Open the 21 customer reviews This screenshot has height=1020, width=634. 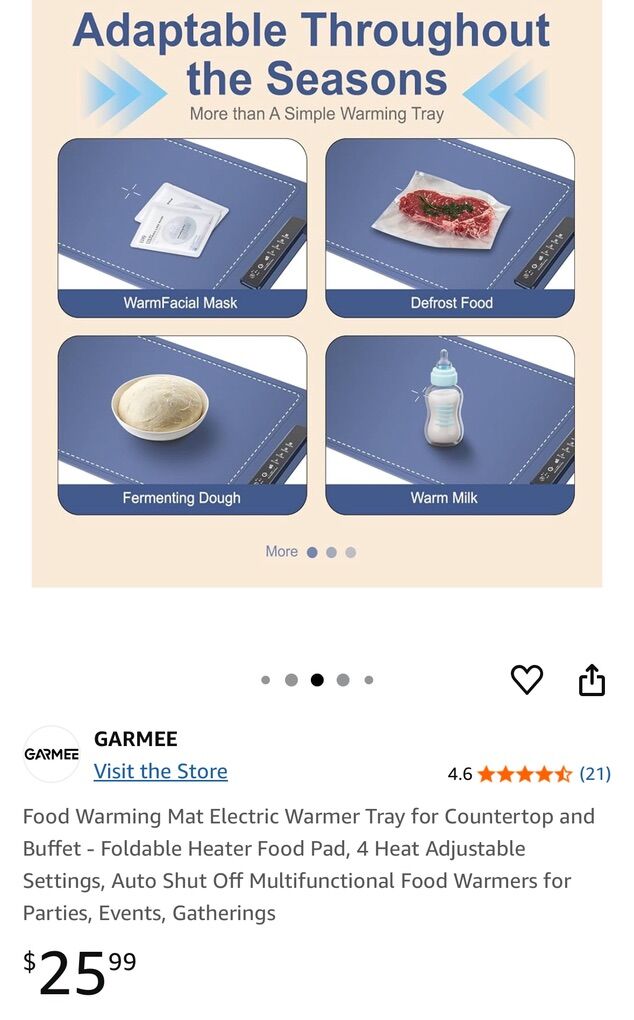click(x=595, y=773)
